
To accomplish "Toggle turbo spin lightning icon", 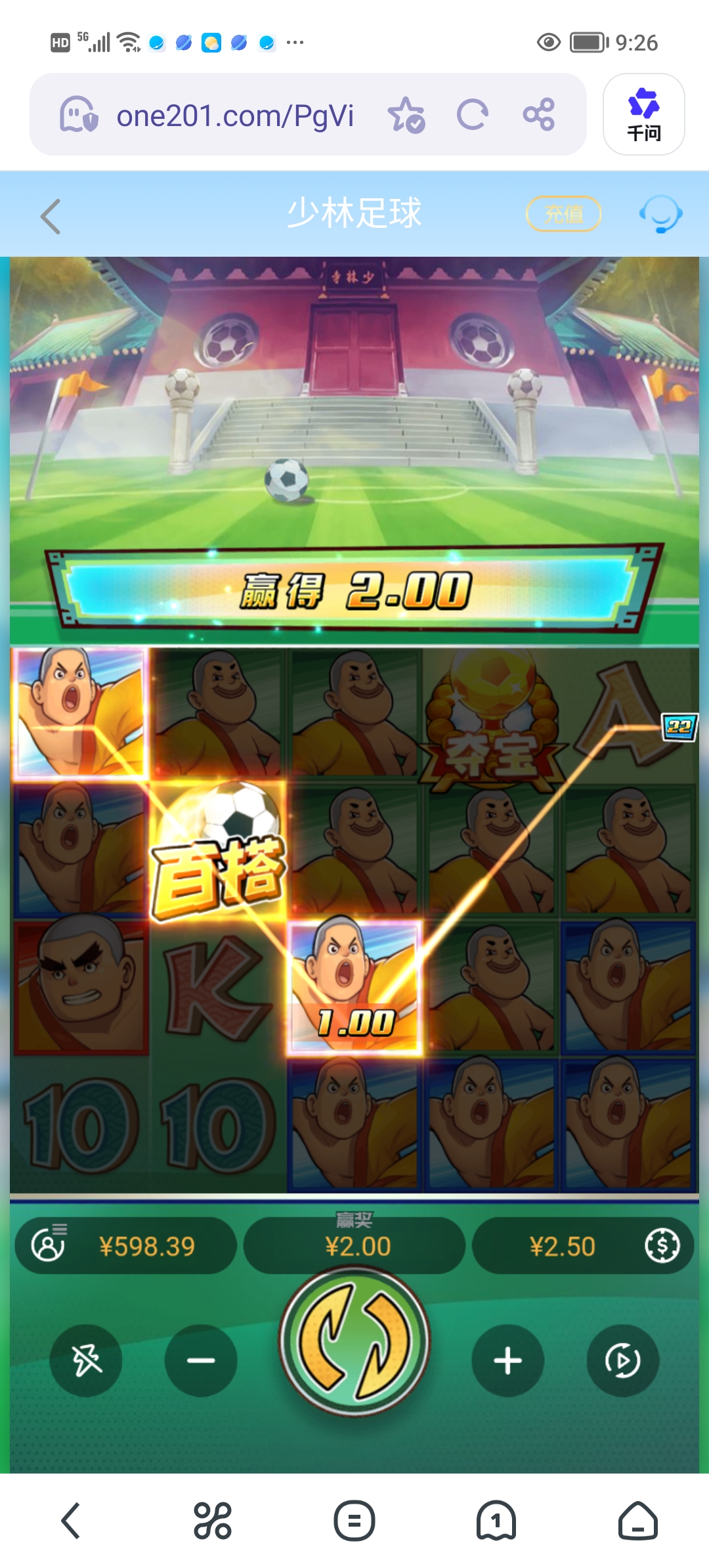I will 86,1360.
